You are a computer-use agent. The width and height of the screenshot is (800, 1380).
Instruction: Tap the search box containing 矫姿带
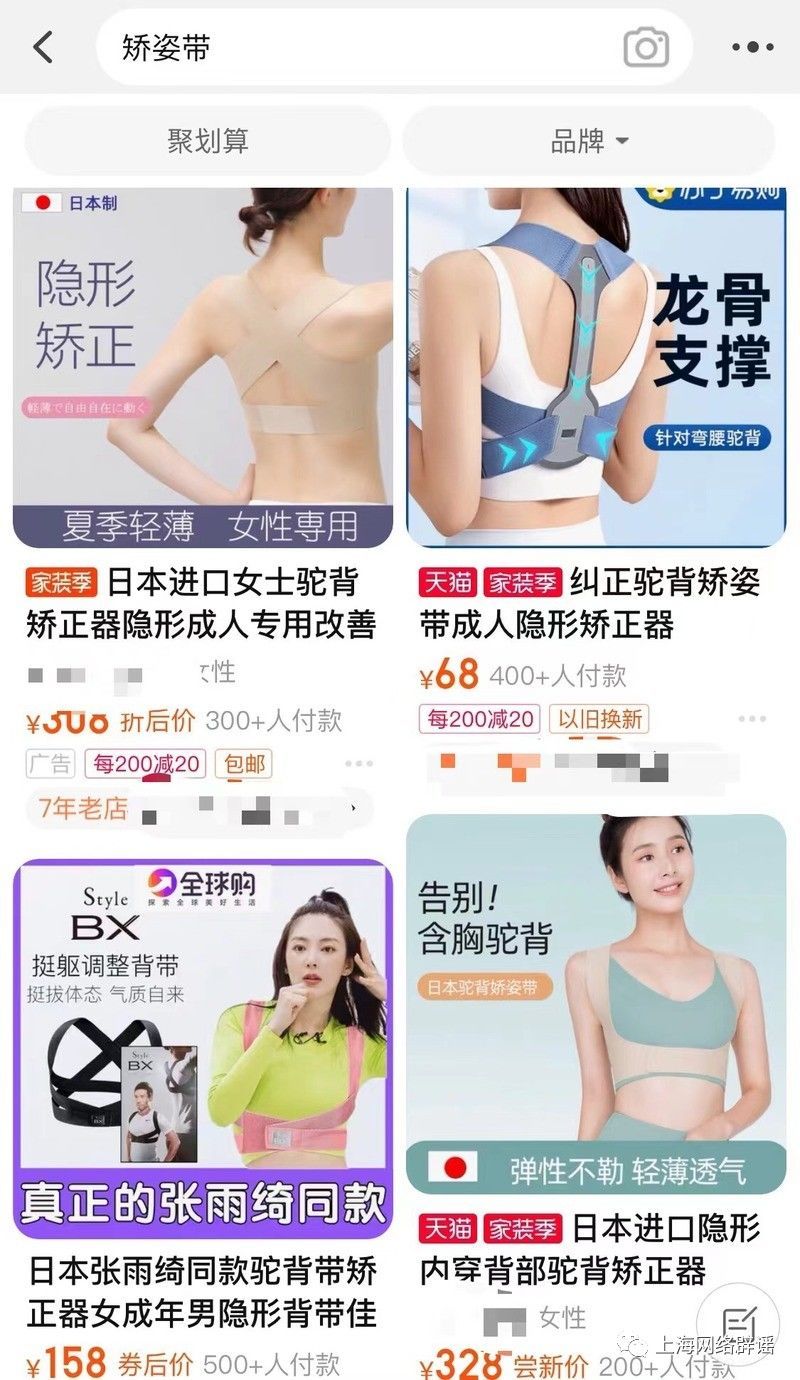[360, 48]
